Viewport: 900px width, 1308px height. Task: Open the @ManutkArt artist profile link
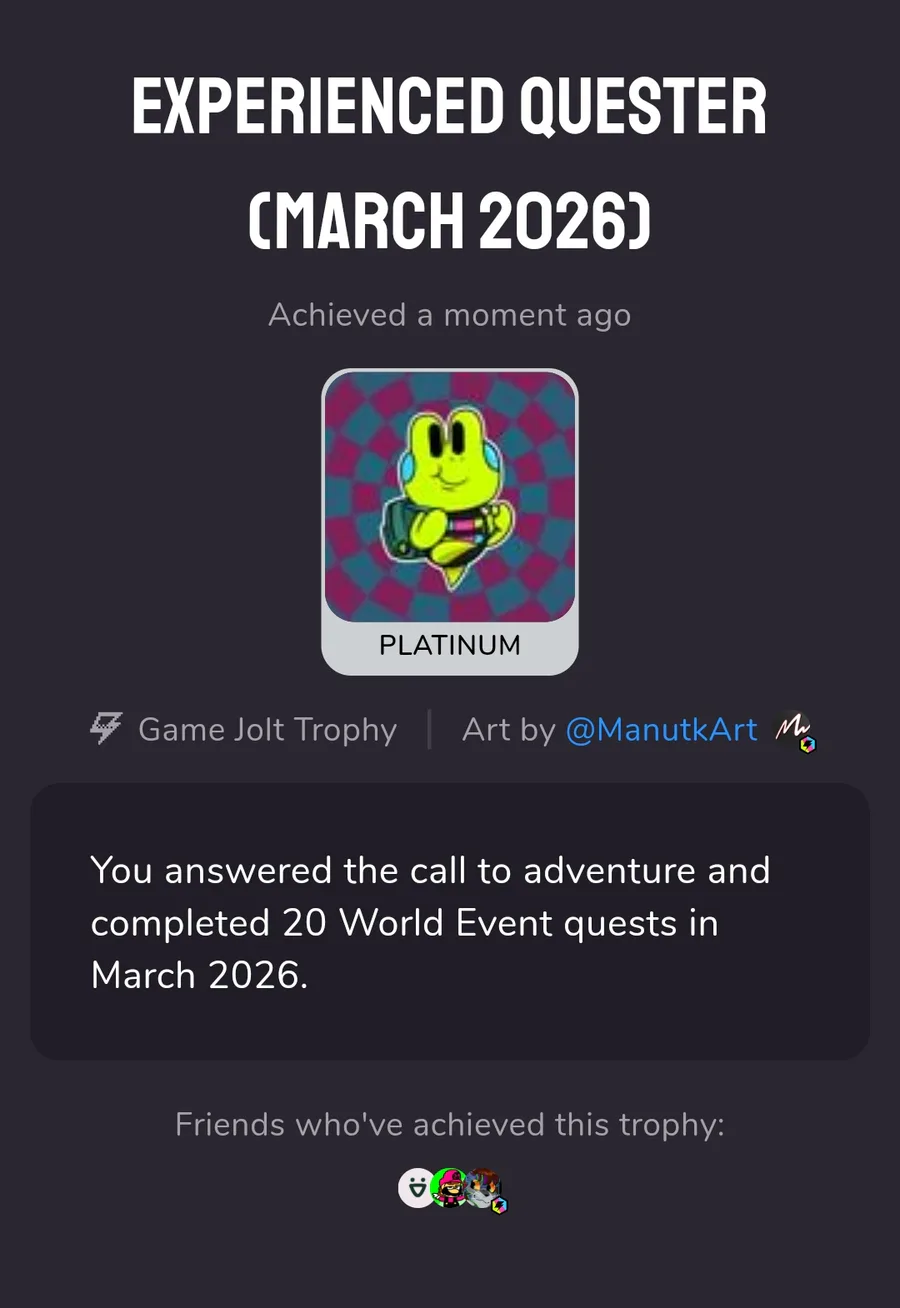pyautogui.click(x=661, y=730)
